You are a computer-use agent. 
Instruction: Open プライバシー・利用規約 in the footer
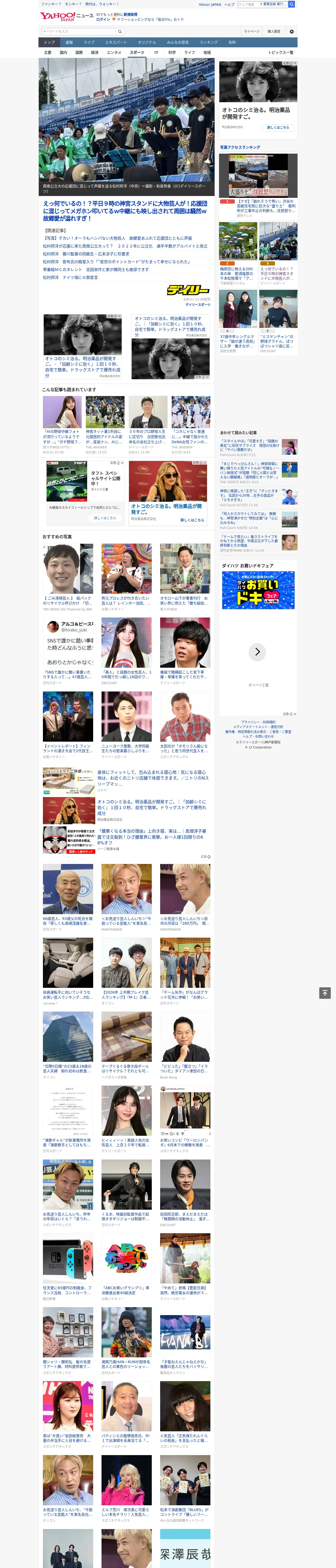[x=258, y=722]
